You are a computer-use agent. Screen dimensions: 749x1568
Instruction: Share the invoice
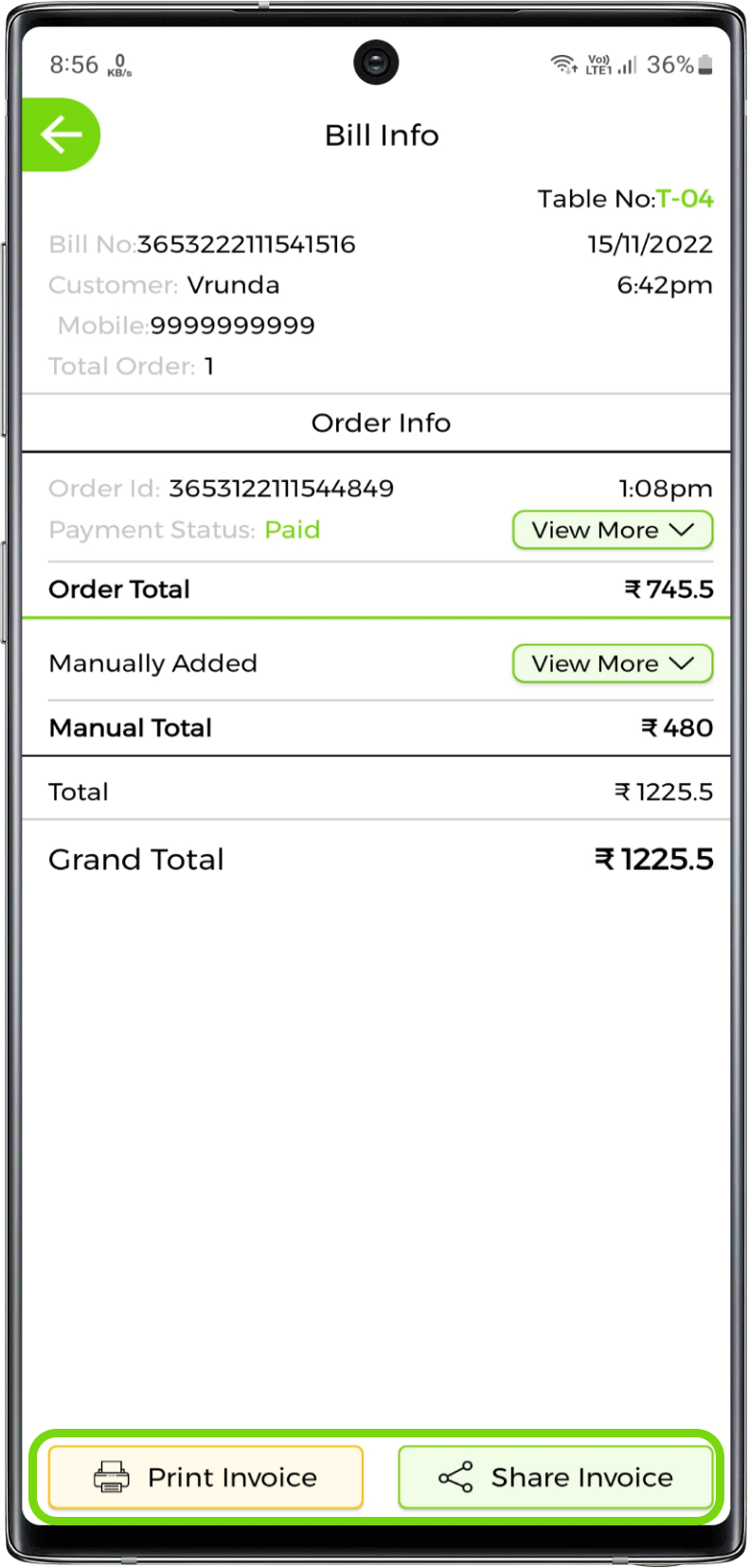pyautogui.click(x=555, y=1477)
